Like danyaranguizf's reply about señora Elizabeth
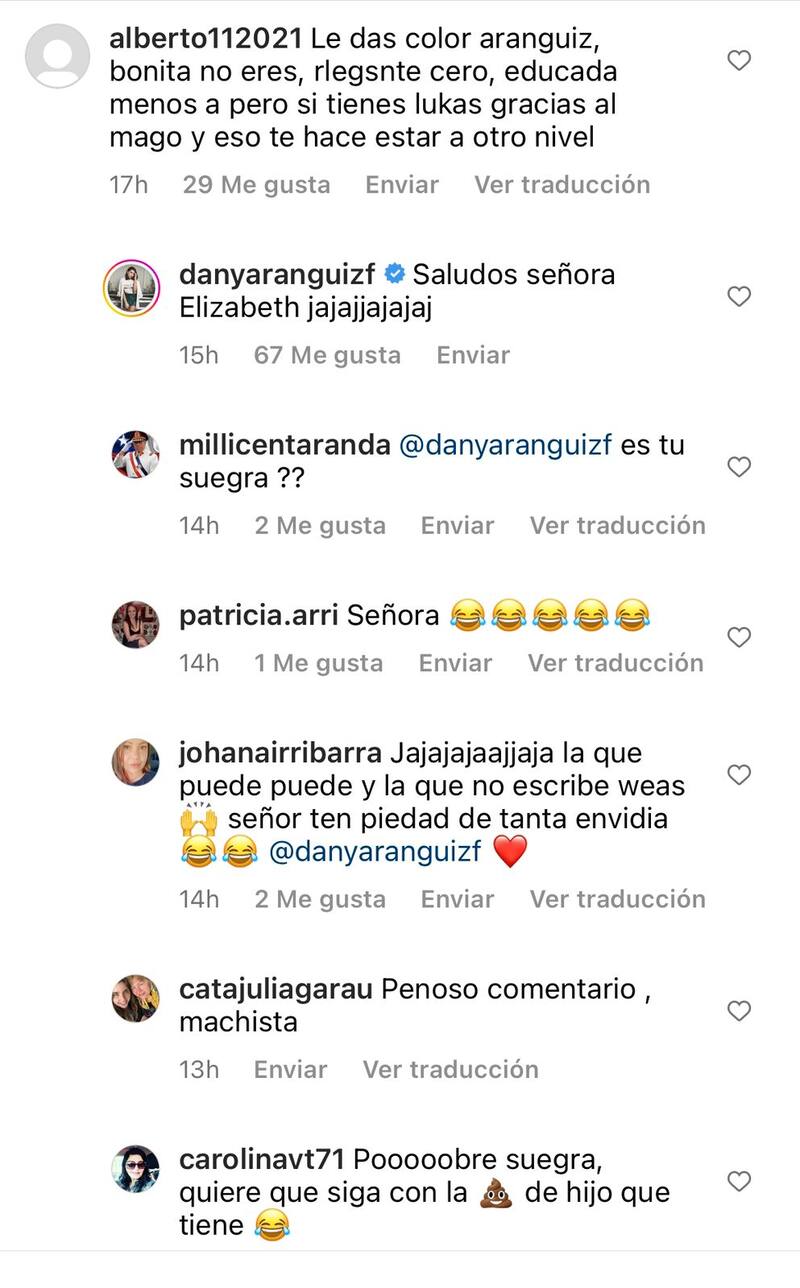This screenshot has width=800, height=1288. point(738,296)
